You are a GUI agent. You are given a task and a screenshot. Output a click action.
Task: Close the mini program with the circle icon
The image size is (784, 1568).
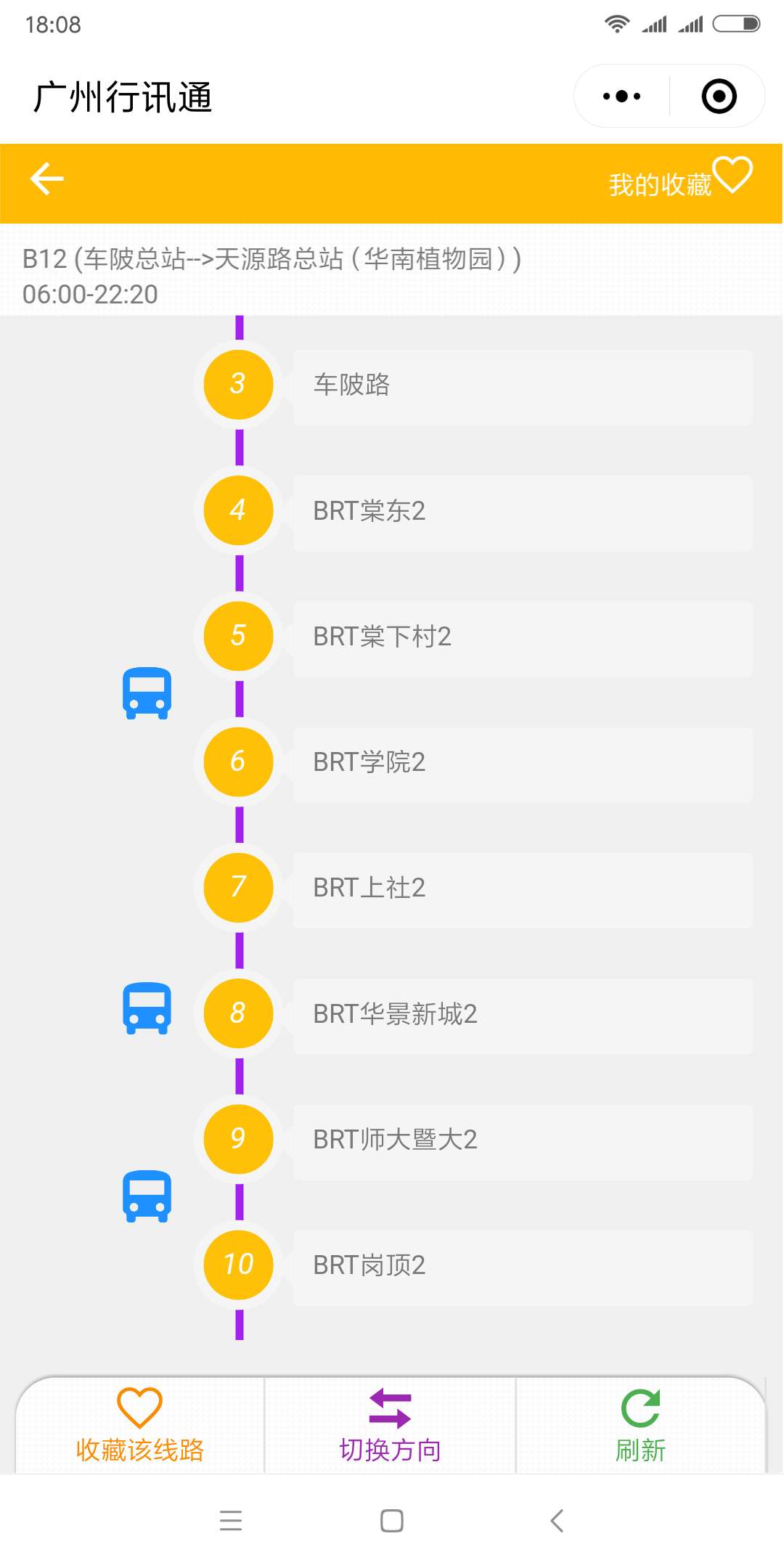pyautogui.click(x=719, y=97)
